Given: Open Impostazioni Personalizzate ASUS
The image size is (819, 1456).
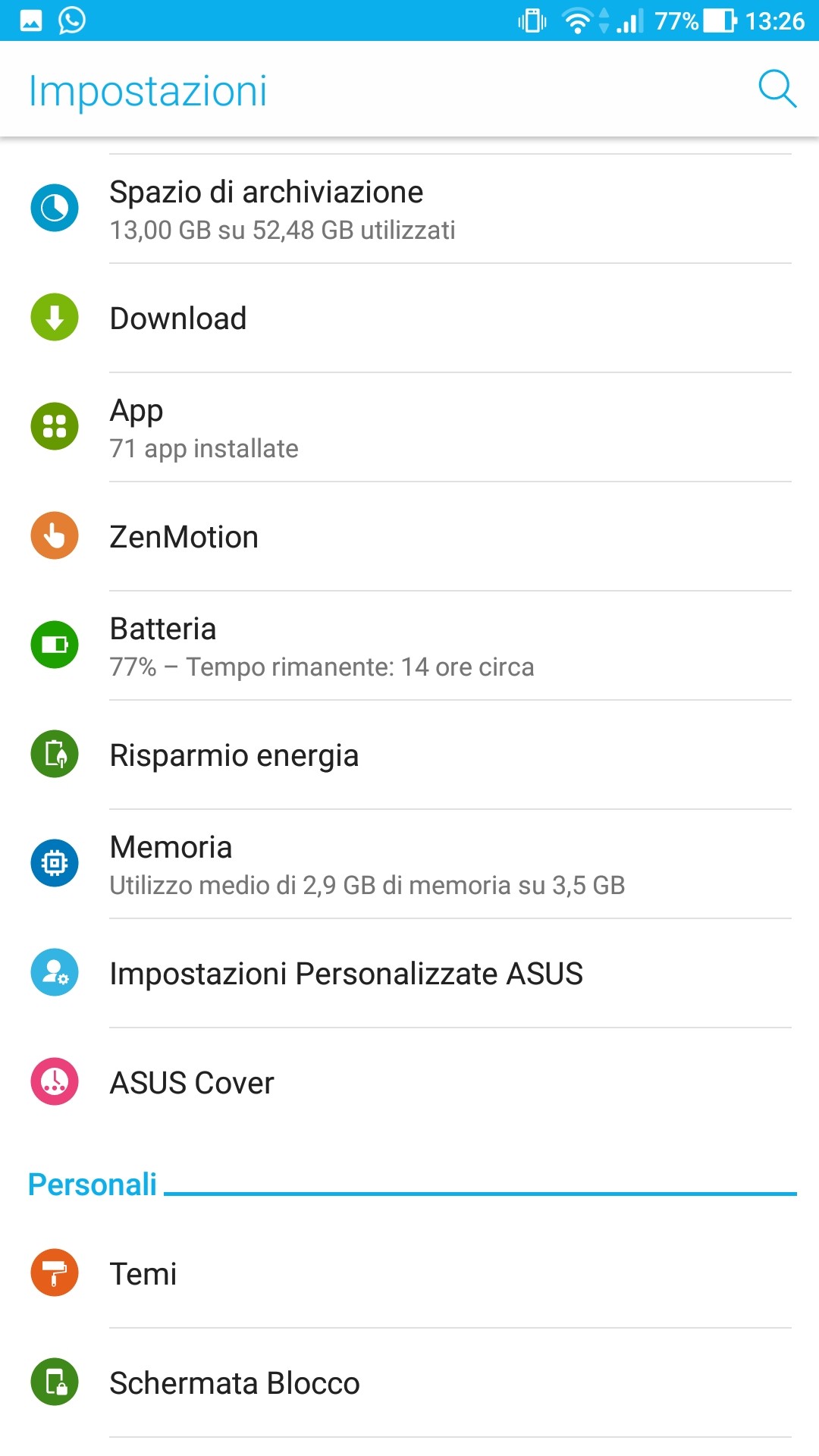Looking at the screenshot, I should pyautogui.click(x=409, y=974).
